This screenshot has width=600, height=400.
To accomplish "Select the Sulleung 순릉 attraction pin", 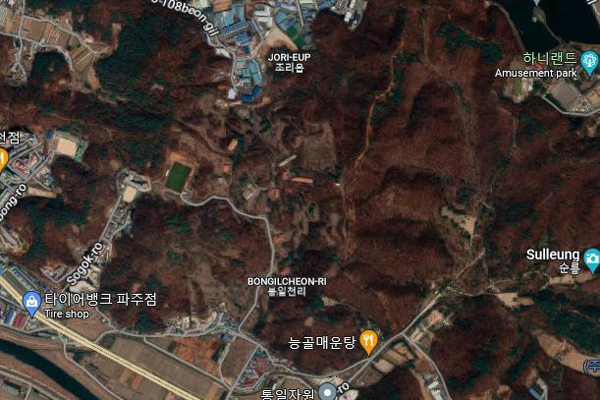I will pyautogui.click(x=592, y=261).
